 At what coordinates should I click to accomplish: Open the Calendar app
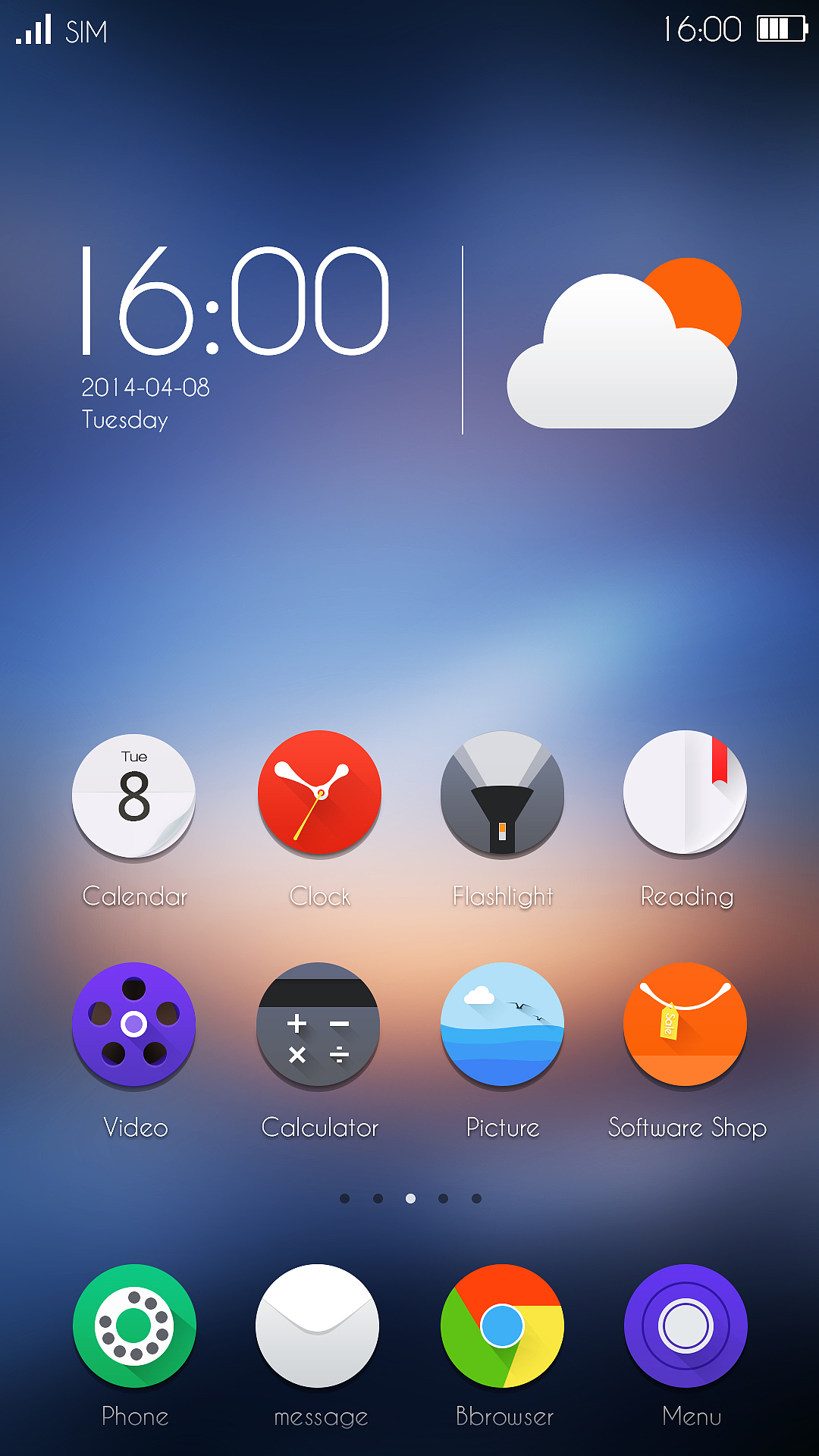(133, 795)
